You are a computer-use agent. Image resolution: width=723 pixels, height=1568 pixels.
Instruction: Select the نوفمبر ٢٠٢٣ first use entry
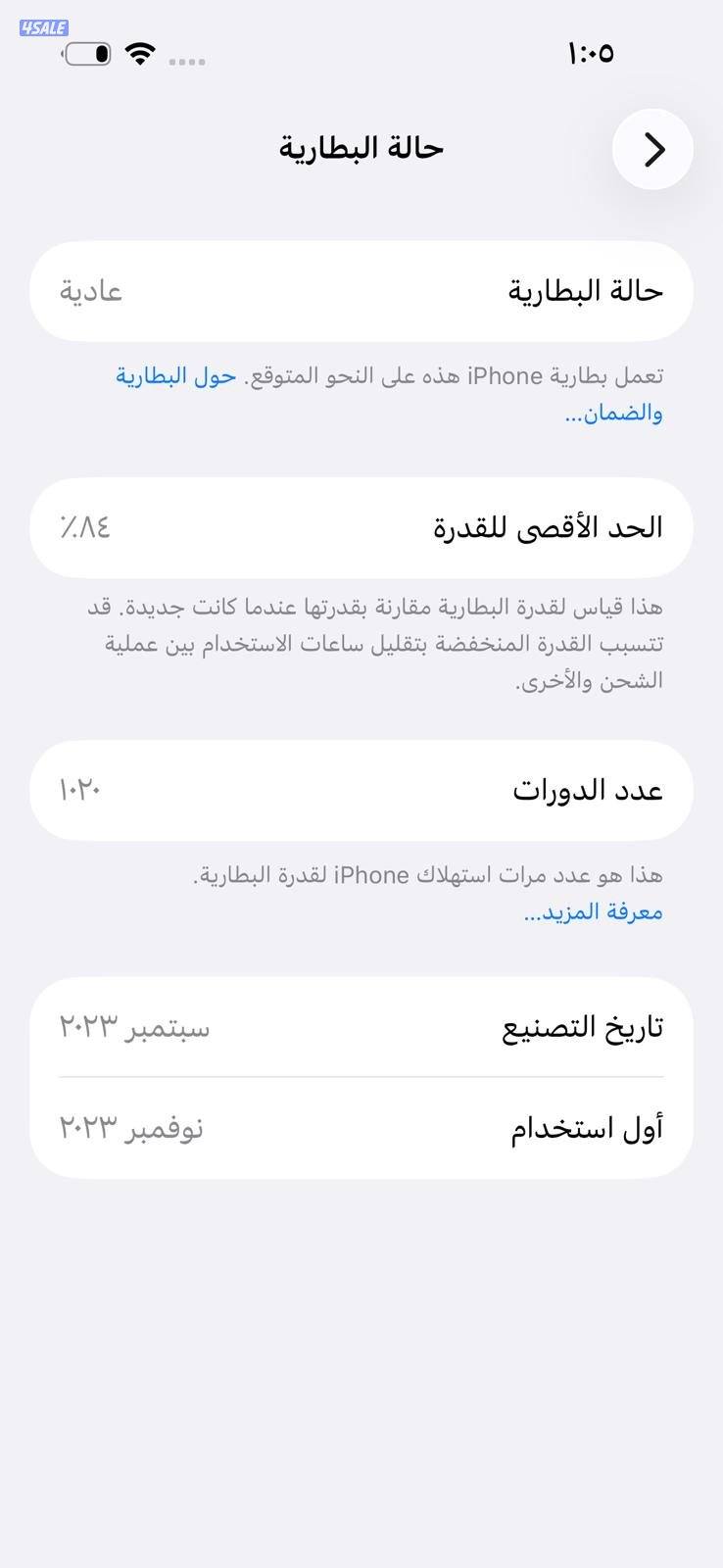point(130,1129)
